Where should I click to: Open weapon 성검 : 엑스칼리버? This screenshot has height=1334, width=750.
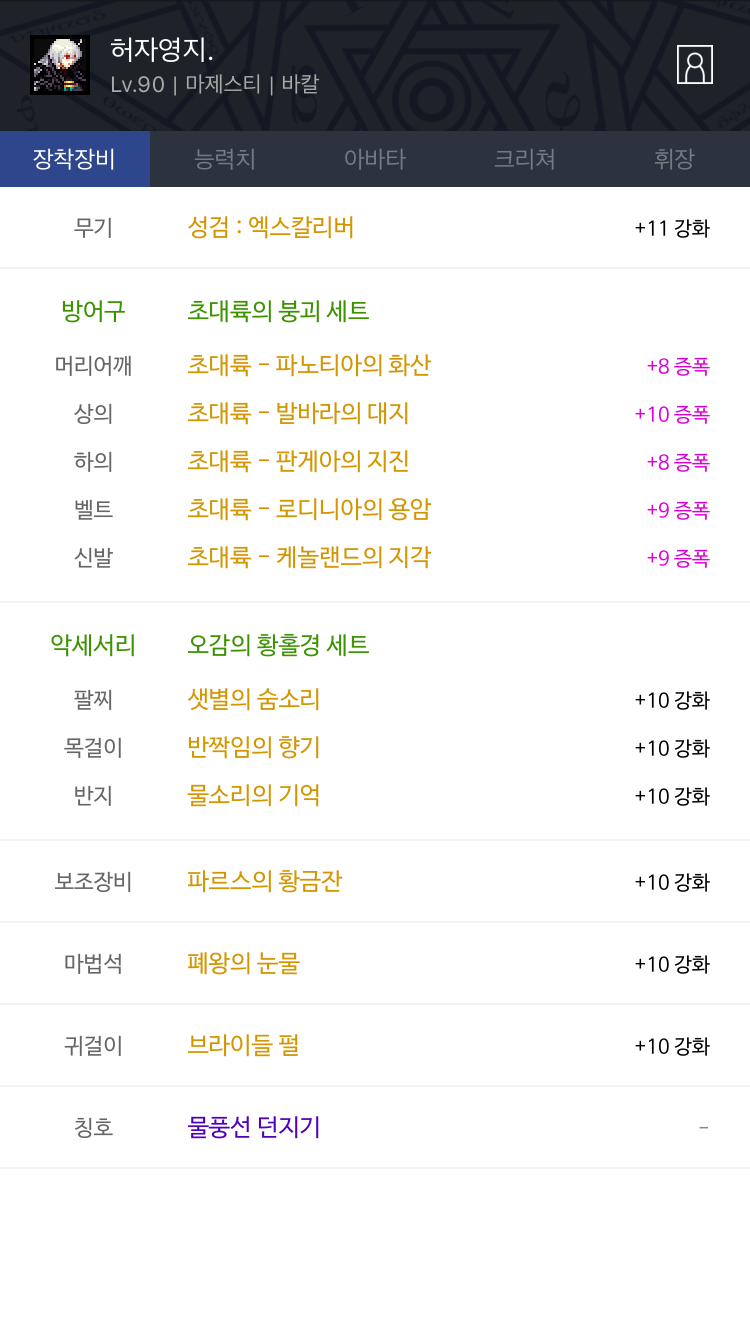tap(271, 227)
